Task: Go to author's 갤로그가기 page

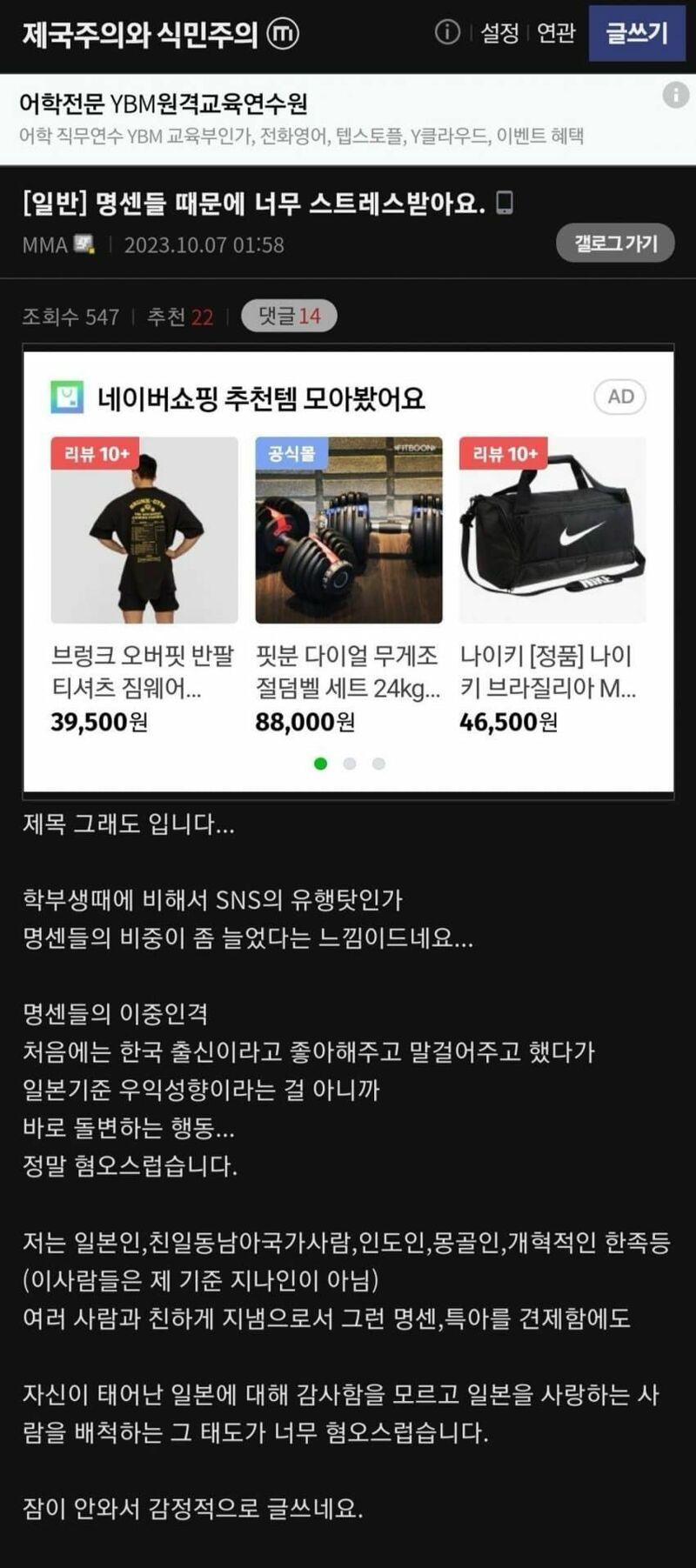Action: pyautogui.click(x=615, y=244)
